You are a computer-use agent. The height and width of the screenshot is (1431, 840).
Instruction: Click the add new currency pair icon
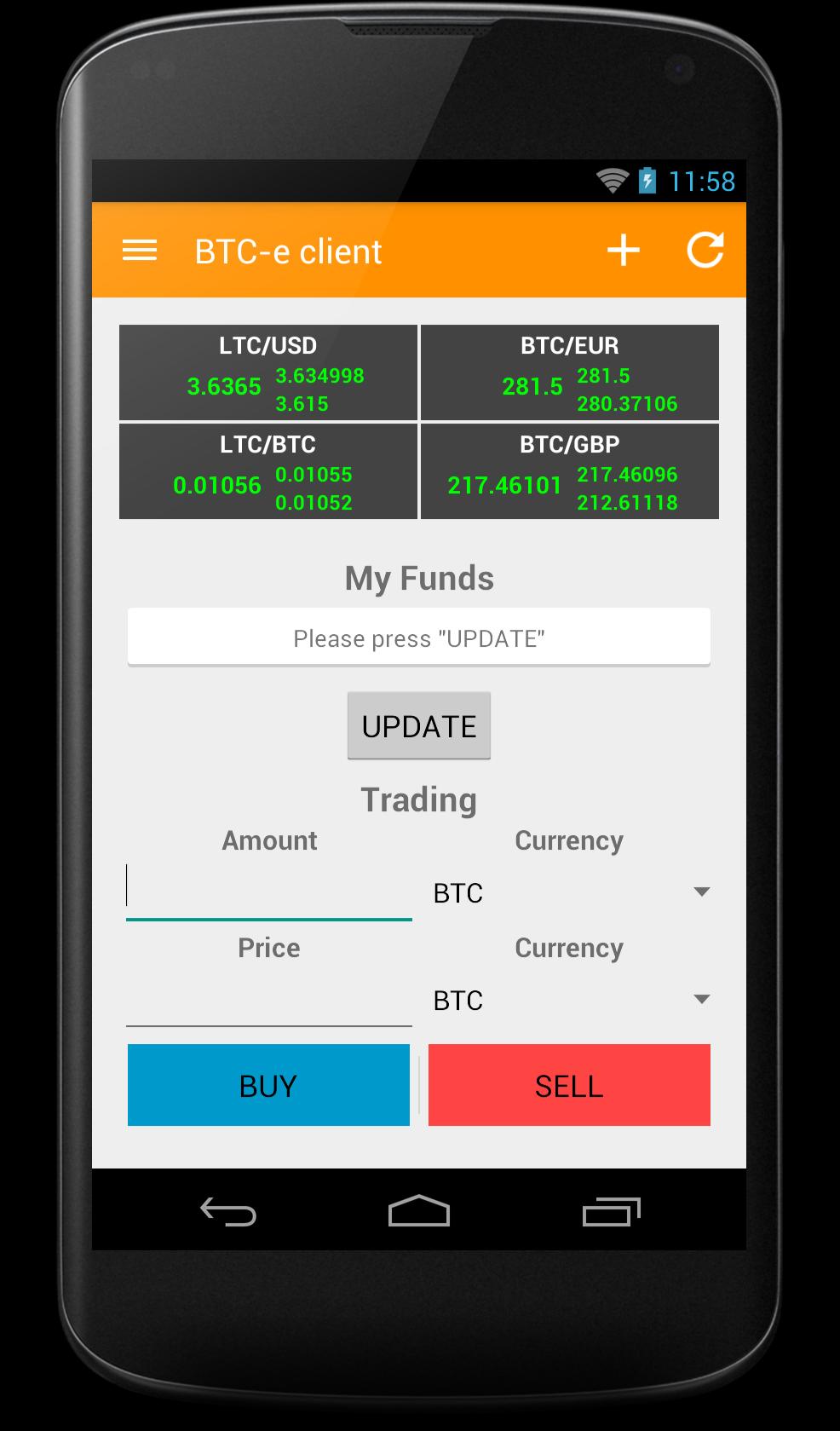pyautogui.click(x=623, y=250)
